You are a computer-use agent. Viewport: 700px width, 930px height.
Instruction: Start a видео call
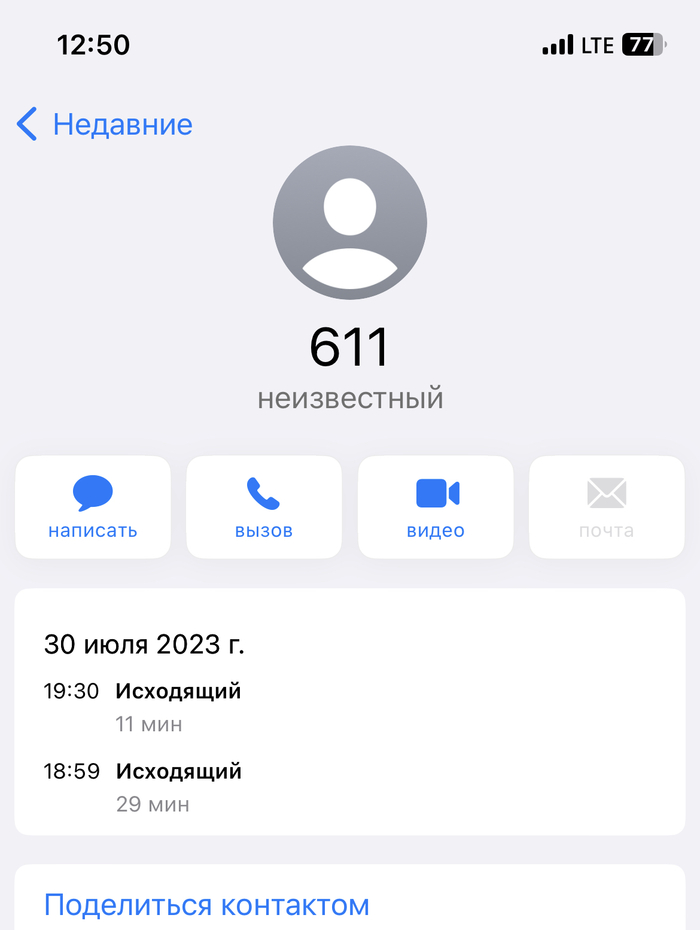[436, 507]
